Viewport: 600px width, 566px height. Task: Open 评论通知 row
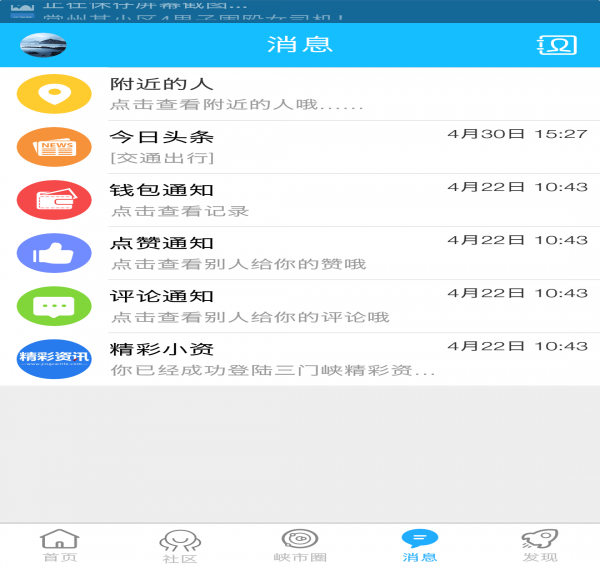pos(300,306)
